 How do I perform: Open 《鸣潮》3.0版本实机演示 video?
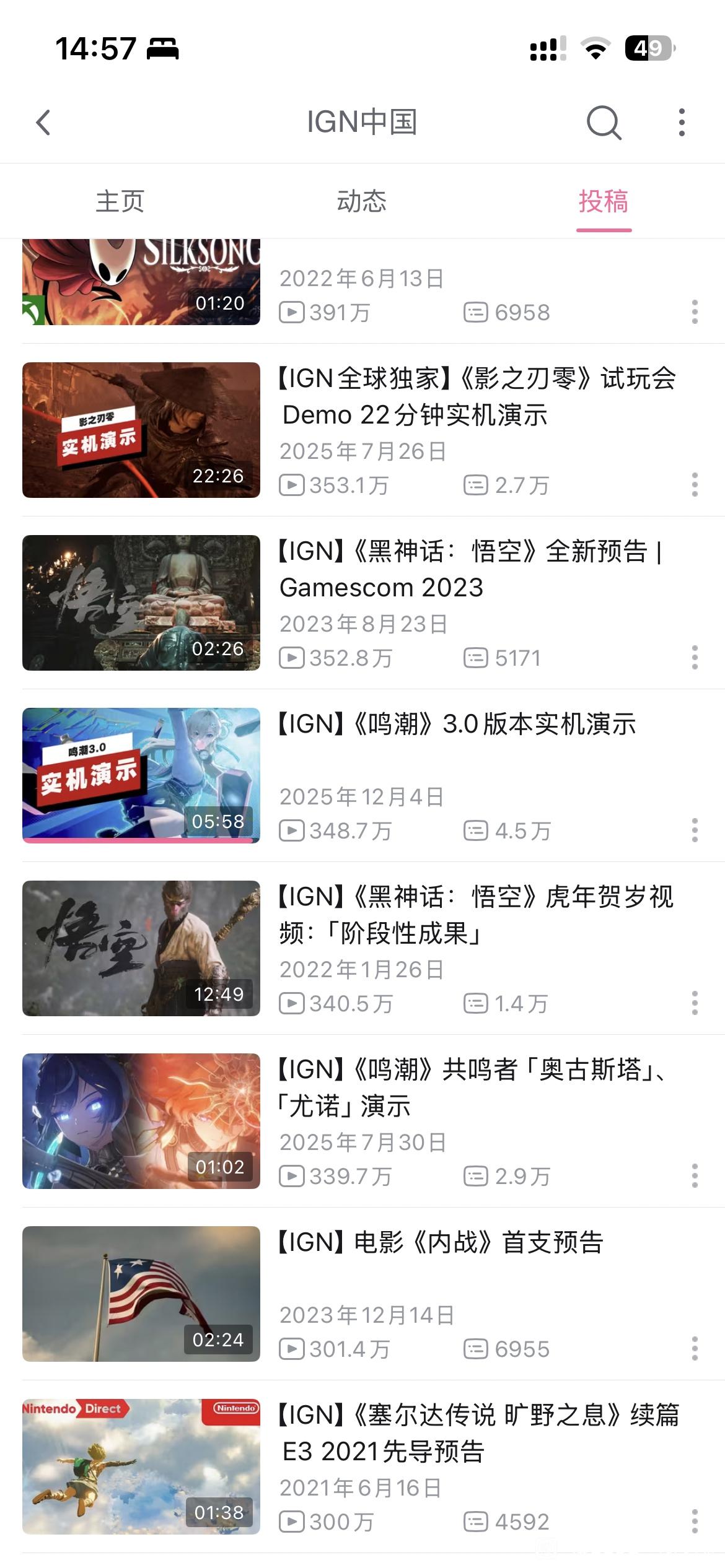[141, 775]
